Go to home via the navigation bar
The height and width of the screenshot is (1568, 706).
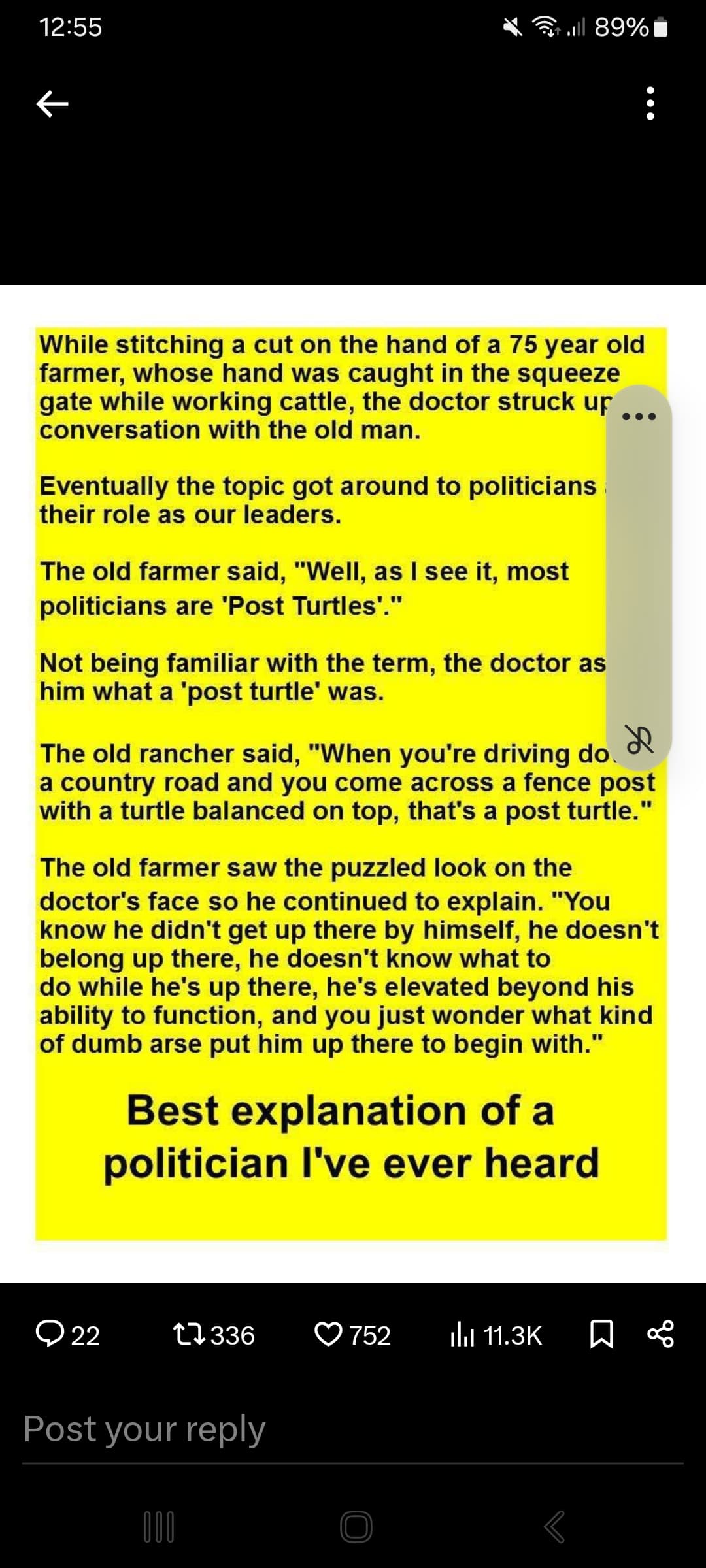(356, 1527)
